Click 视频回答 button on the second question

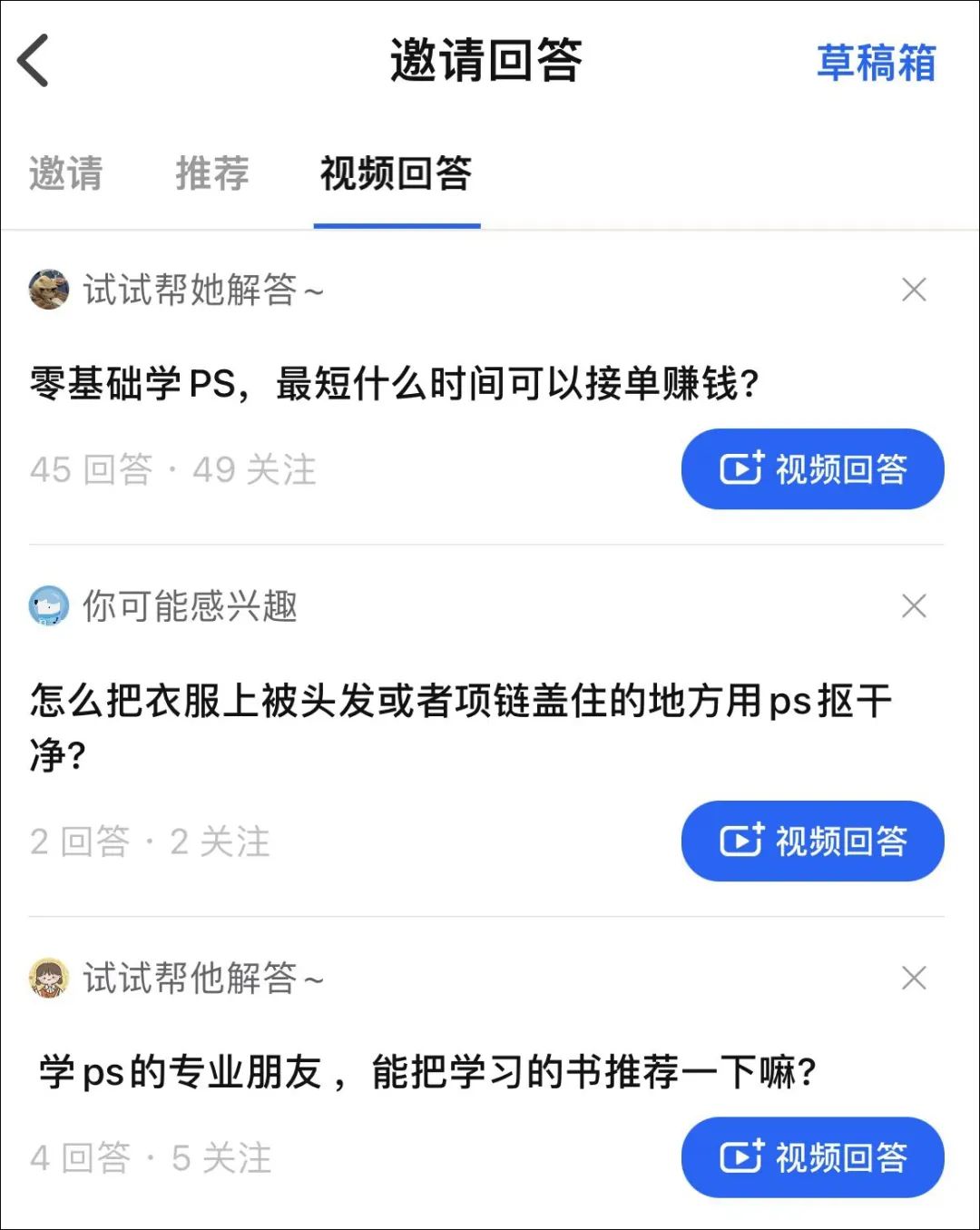pyautogui.click(x=812, y=841)
